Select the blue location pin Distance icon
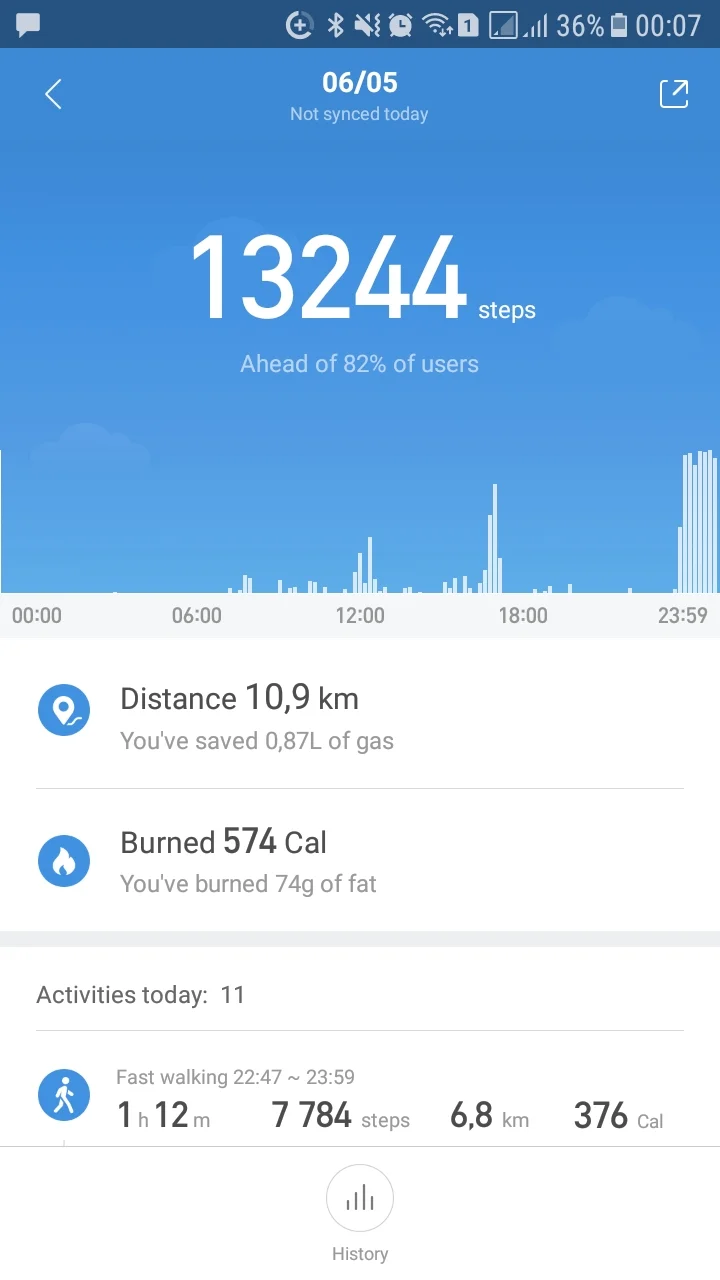 click(x=64, y=710)
